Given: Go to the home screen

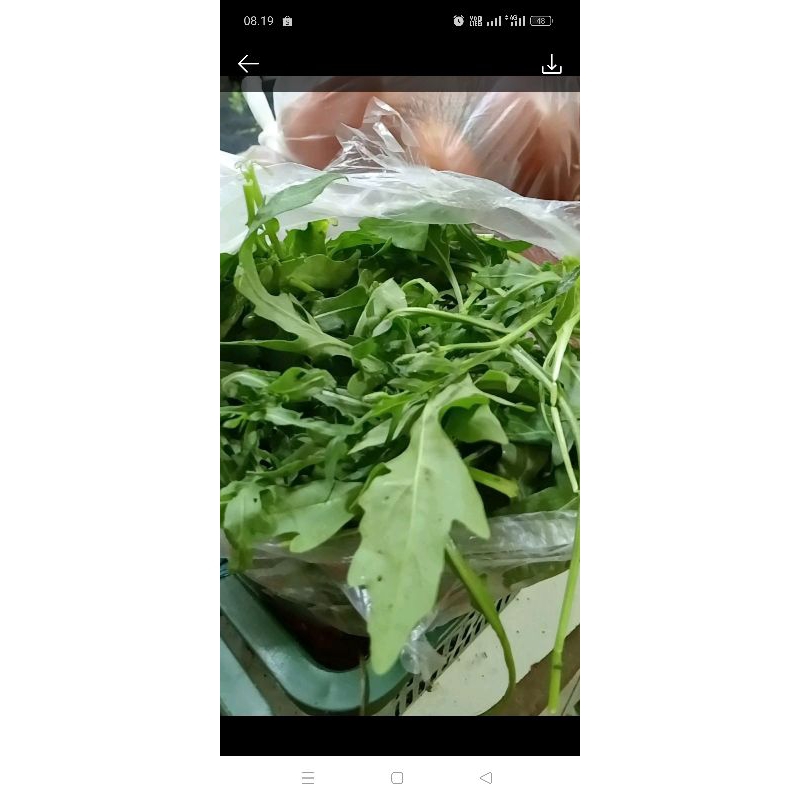Looking at the screenshot, I should click(x=397, y=778).
